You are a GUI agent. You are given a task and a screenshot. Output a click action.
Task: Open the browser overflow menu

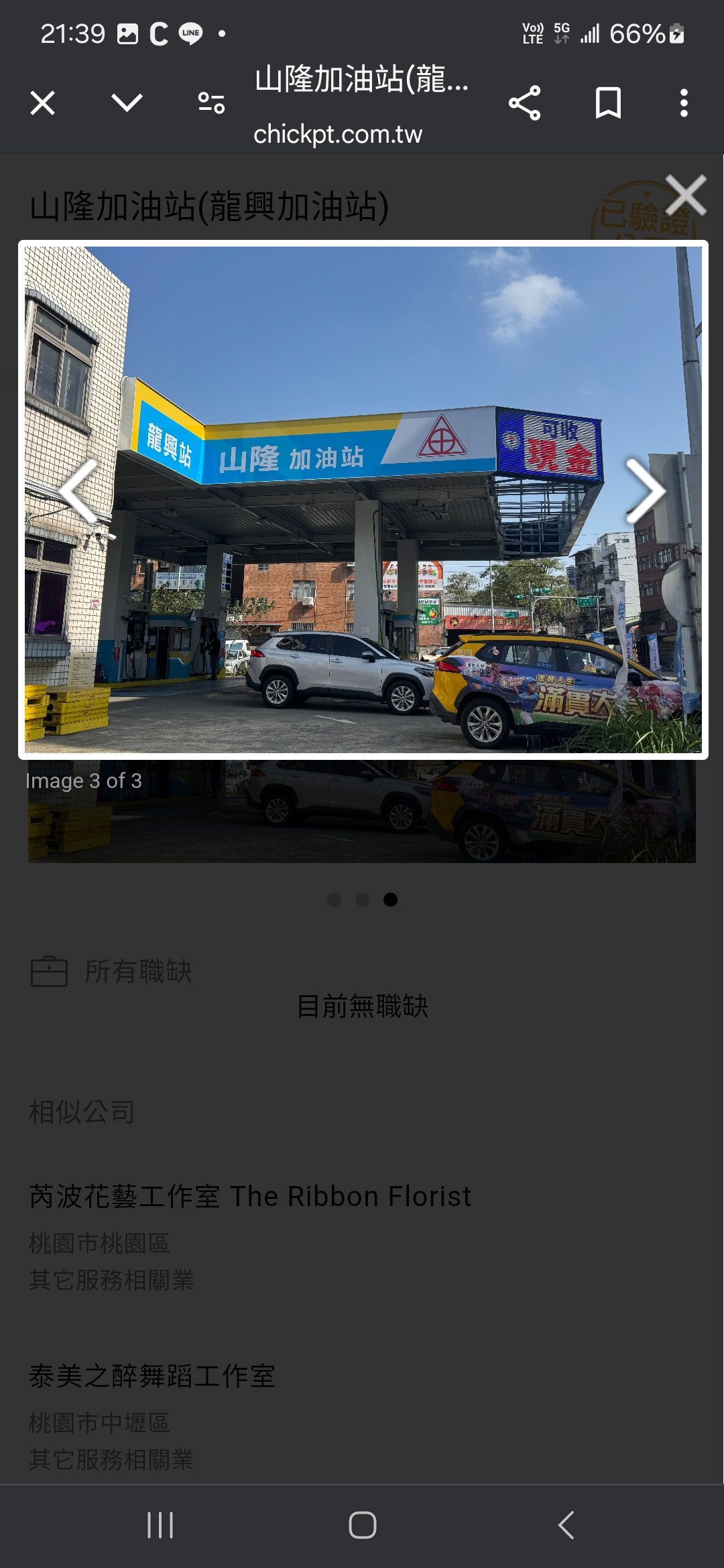coord(684,103)
